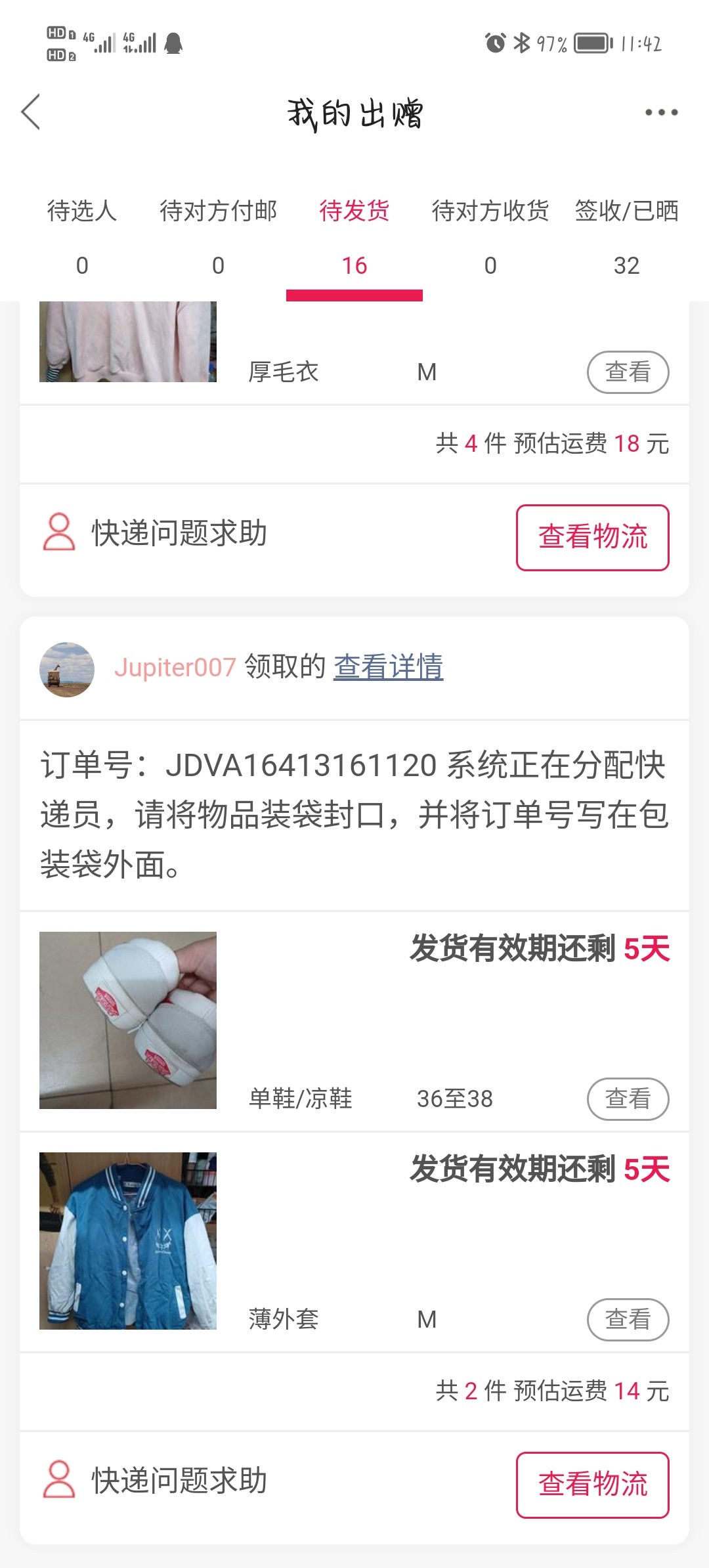Screen dimensions: 709x1568
Task: Open the blue jacket photo
Action: [128, 1240]
